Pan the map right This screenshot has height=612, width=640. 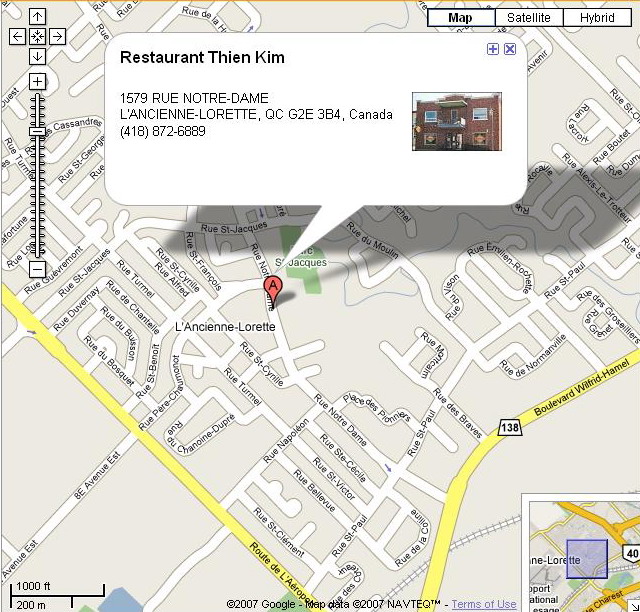[x=57, y=37]
